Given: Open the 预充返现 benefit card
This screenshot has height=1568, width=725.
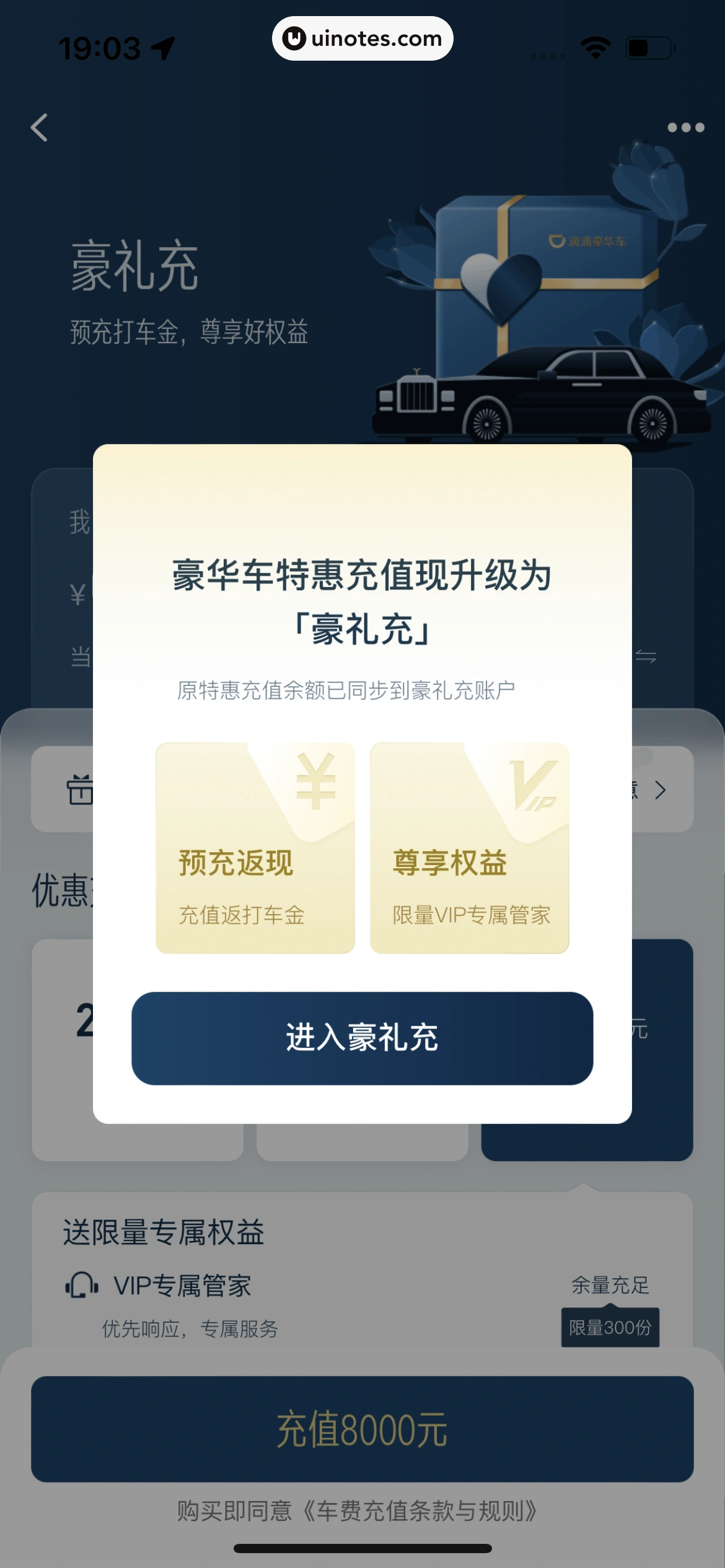Looking at the screenshot, I should [255, 848].
